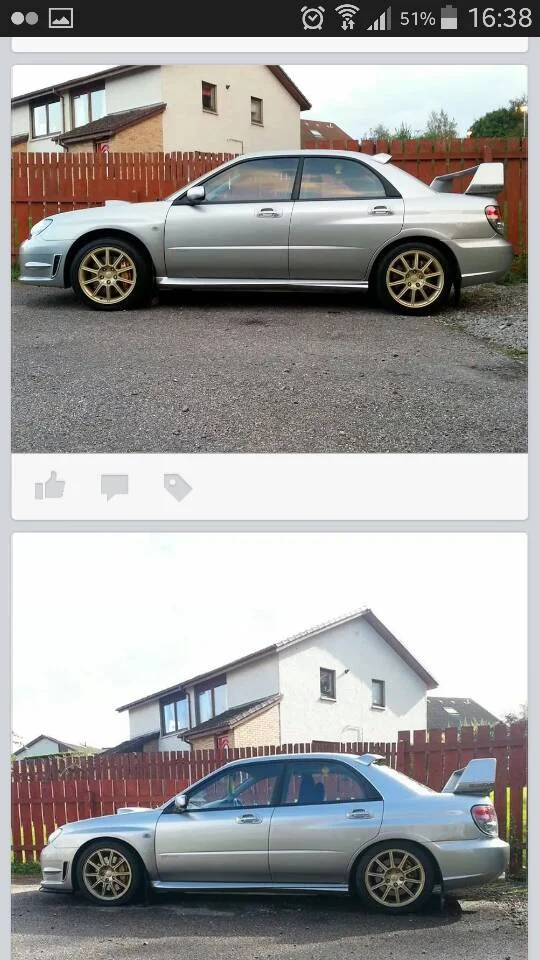Open the lower car photo with white house
540x960 pixels.
coord(269,746)
